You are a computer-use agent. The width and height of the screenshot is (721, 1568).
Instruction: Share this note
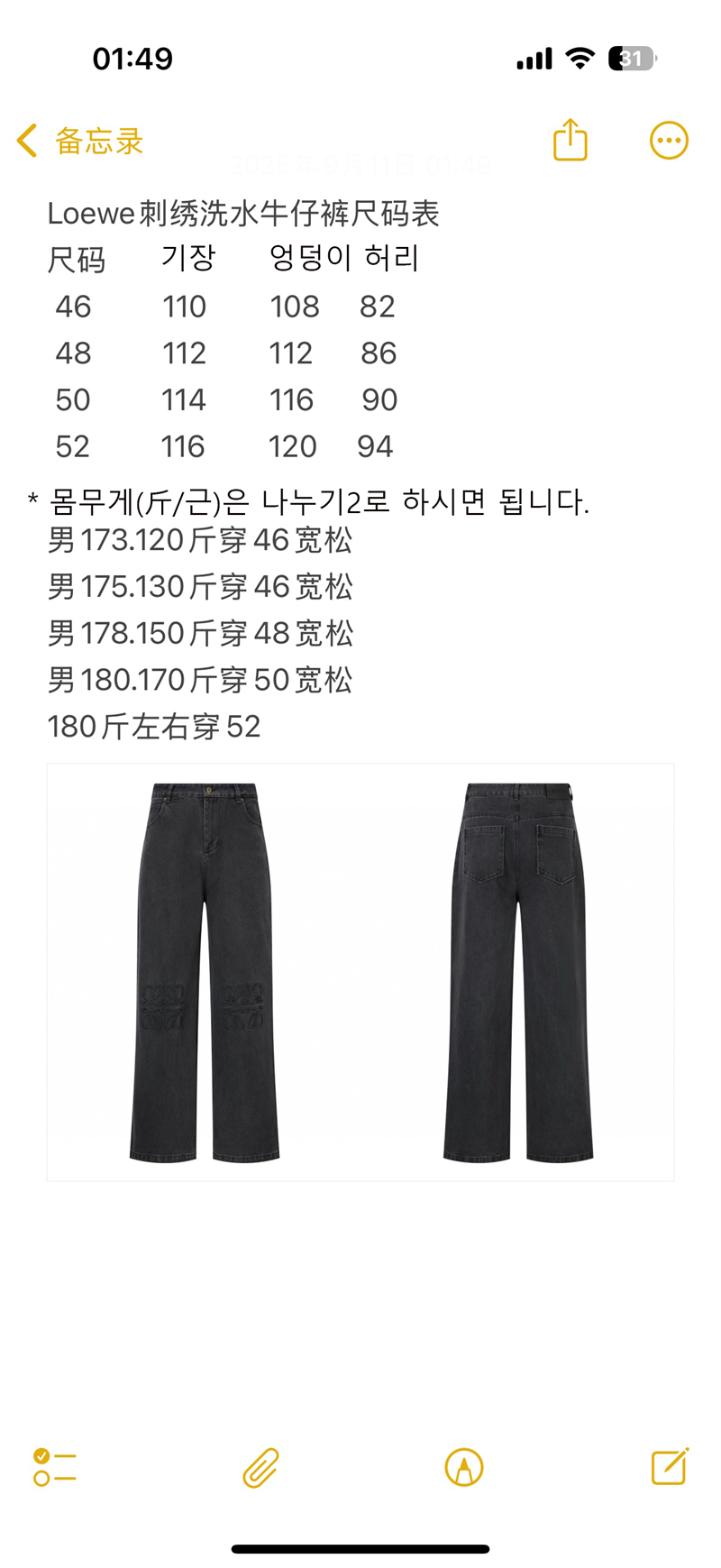click(x=570, y=141)
